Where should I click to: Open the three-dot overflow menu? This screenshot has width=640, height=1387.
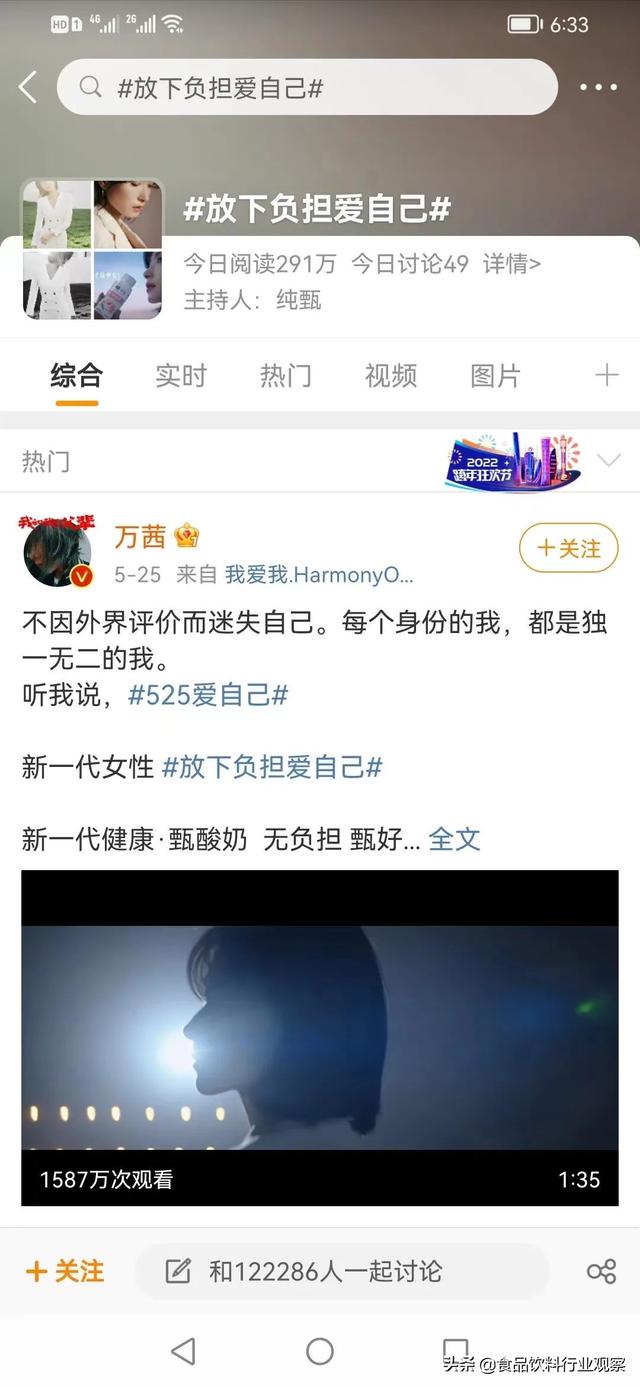pos(598,88)
